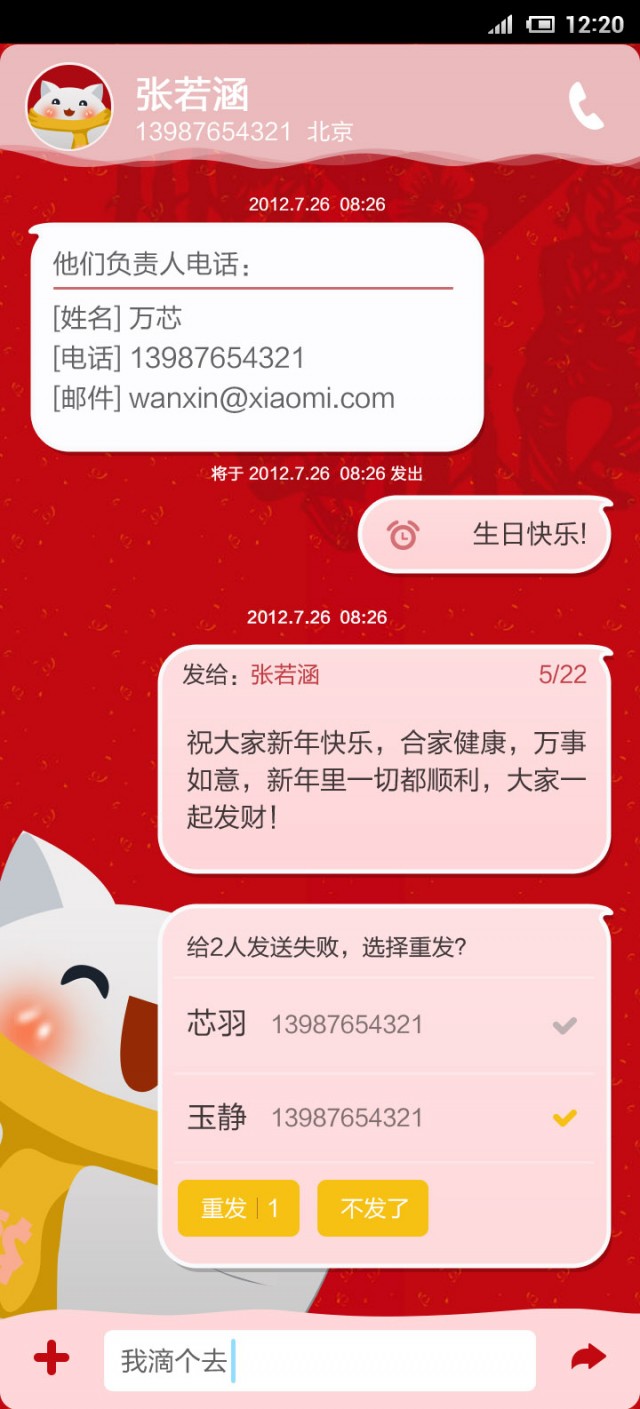Tap the 重发 resend button
This screenshot has height=1409, width=640.
[x=238, y=1208]
